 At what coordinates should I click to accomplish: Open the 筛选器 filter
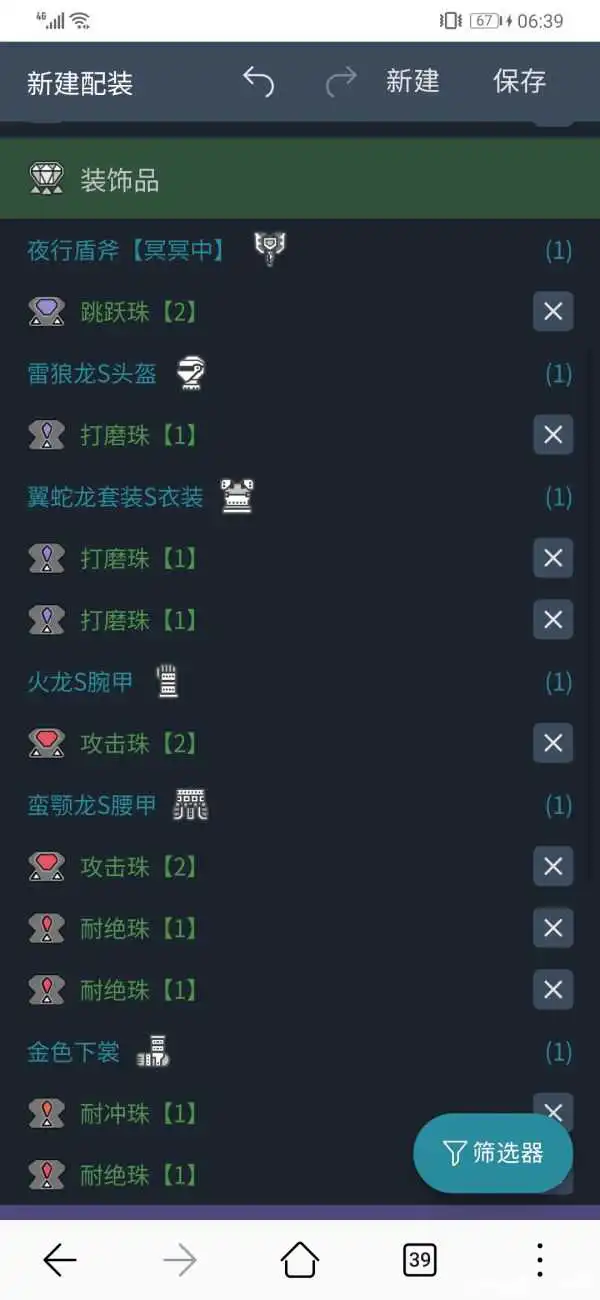(x=493, y=1153)
